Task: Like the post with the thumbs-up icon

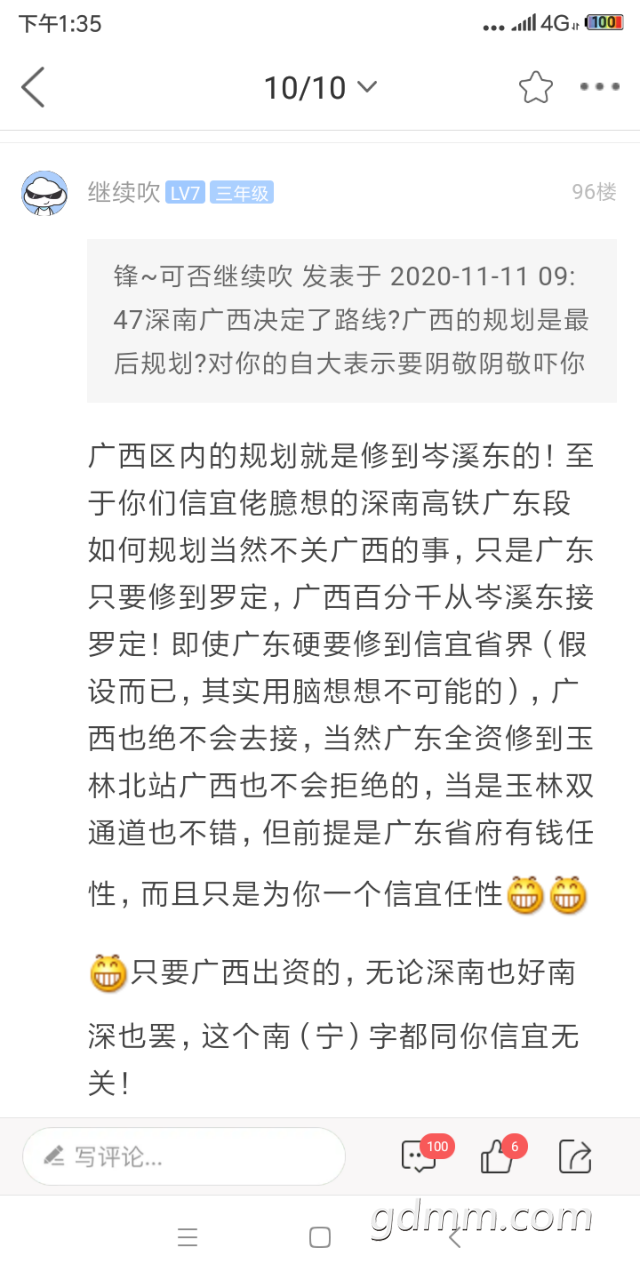Action: (x=497, y=1157)
